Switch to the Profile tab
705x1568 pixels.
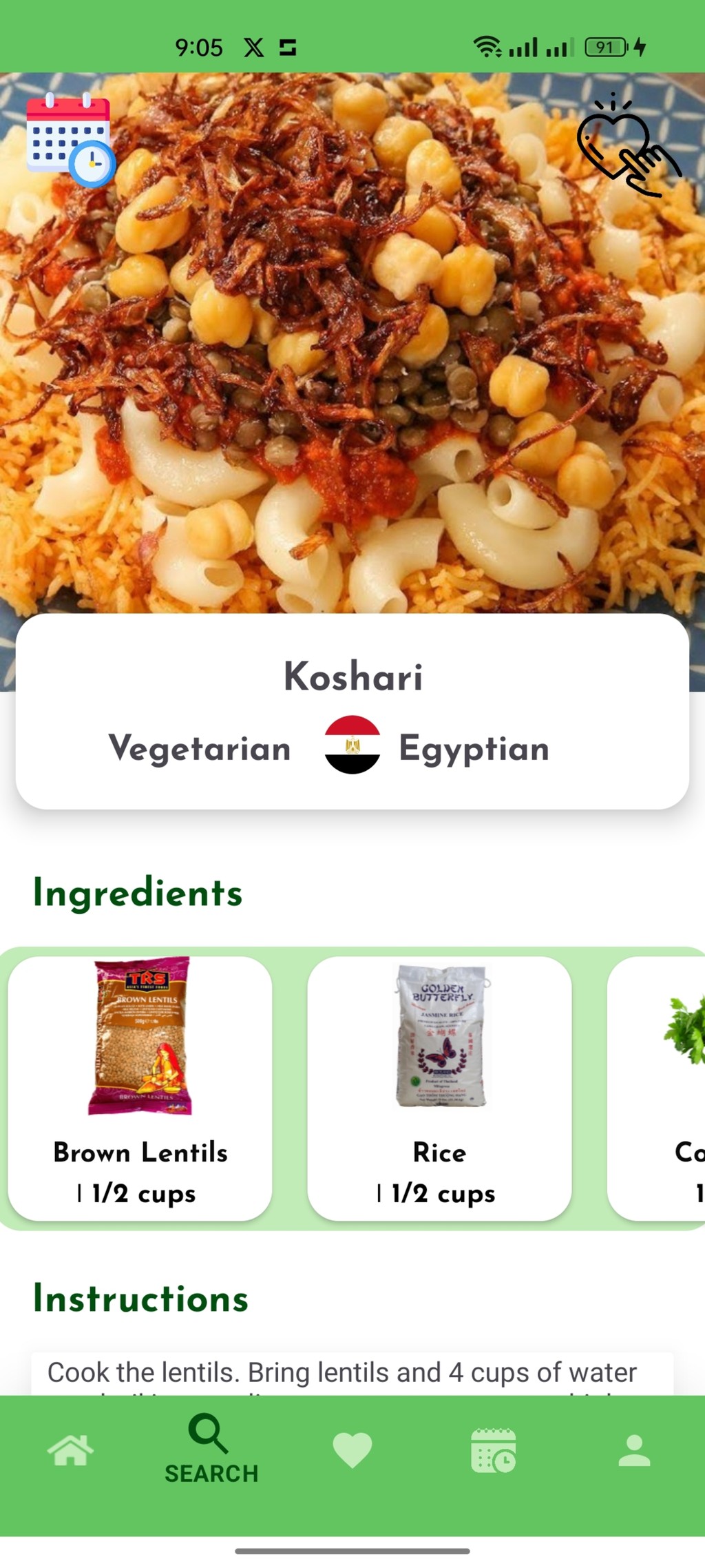[x=634, y=1451]
